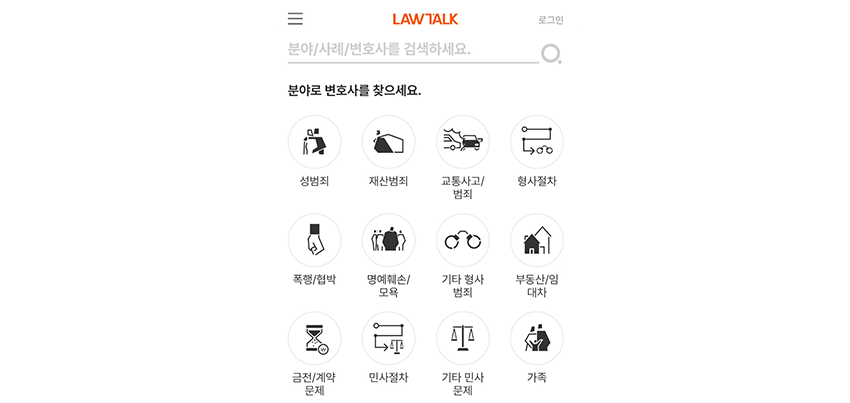Image resolution: width=850 pixels, height=403 pixels.
Task: Choose the 기타 형사 범죄 category
Action: 462,240
